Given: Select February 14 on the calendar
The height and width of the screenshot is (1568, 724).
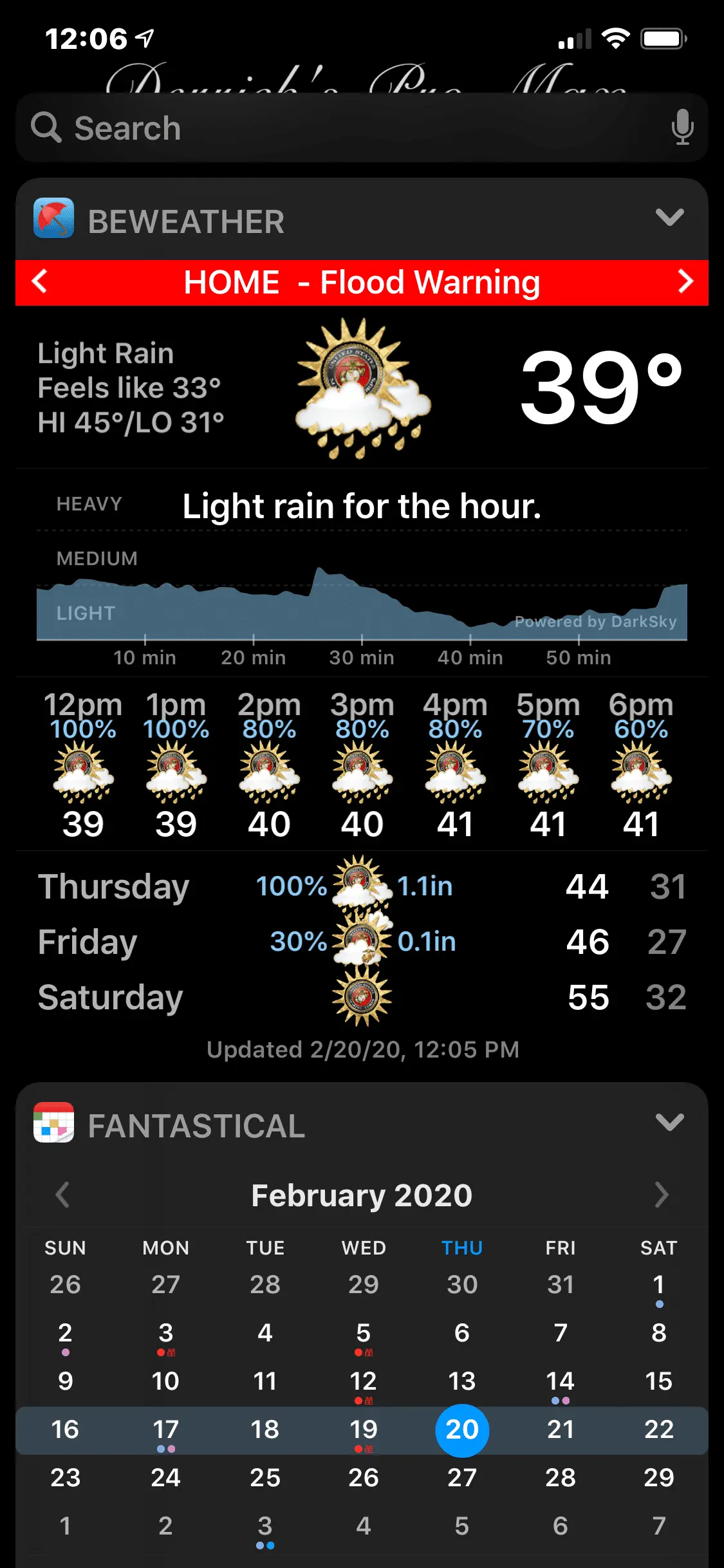Looking at the screenshot, I should click(560, 1382).
